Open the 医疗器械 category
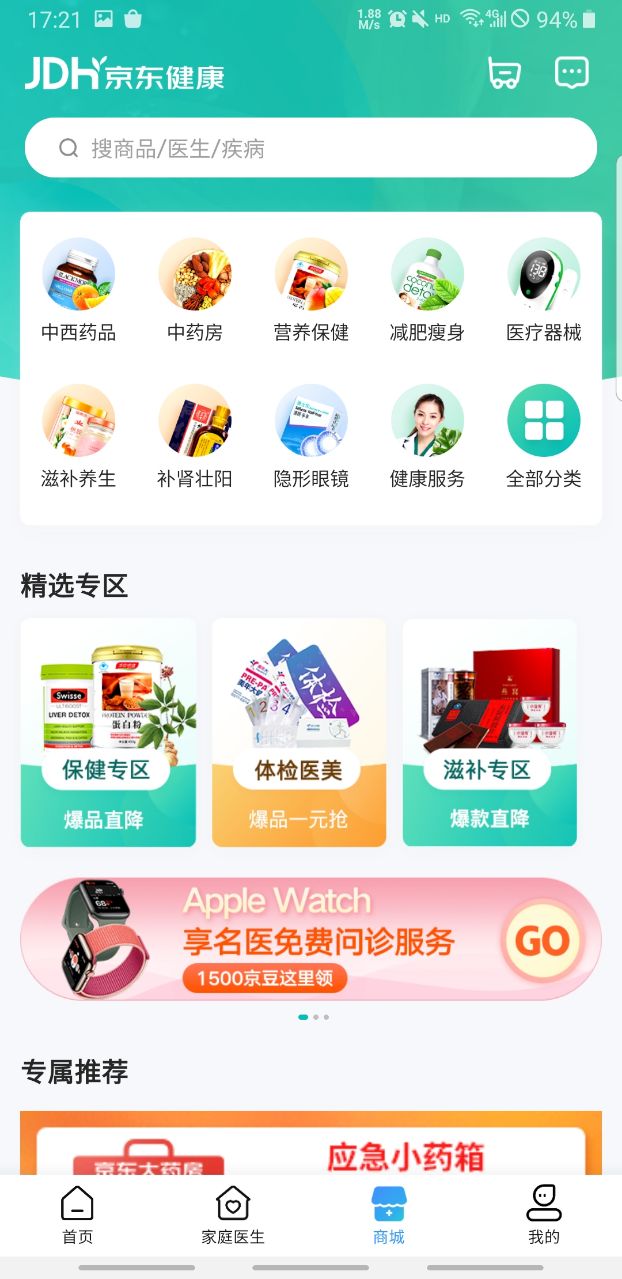622x1279 pixels. click(543, 290)
